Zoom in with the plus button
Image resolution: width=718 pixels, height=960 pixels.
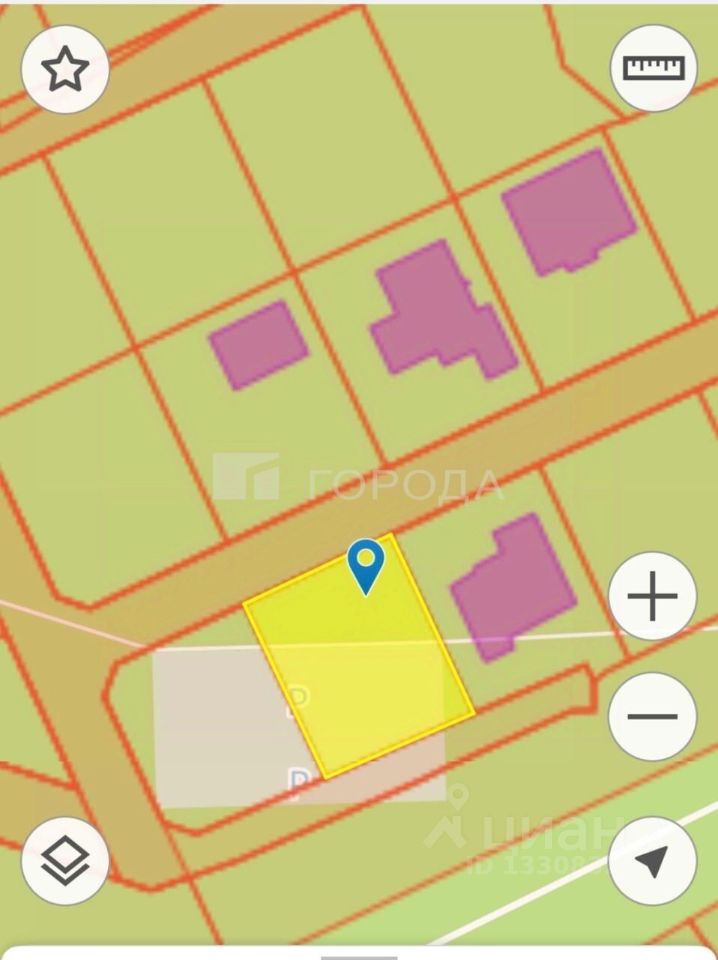[652, 598]
